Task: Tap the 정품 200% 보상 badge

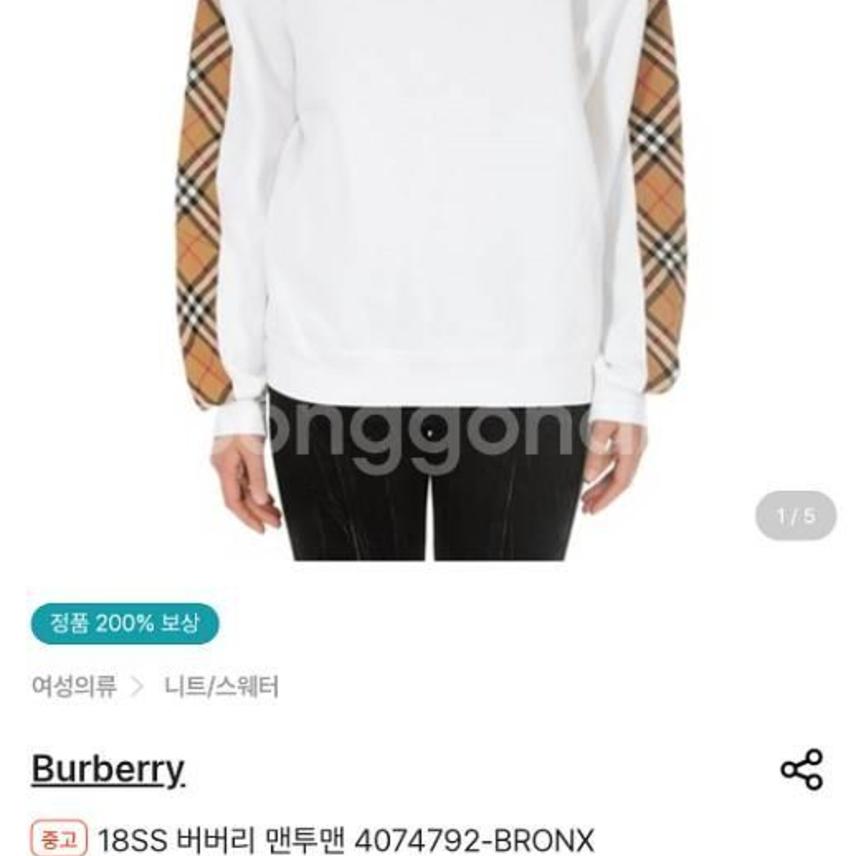Action: click(124, 624)
